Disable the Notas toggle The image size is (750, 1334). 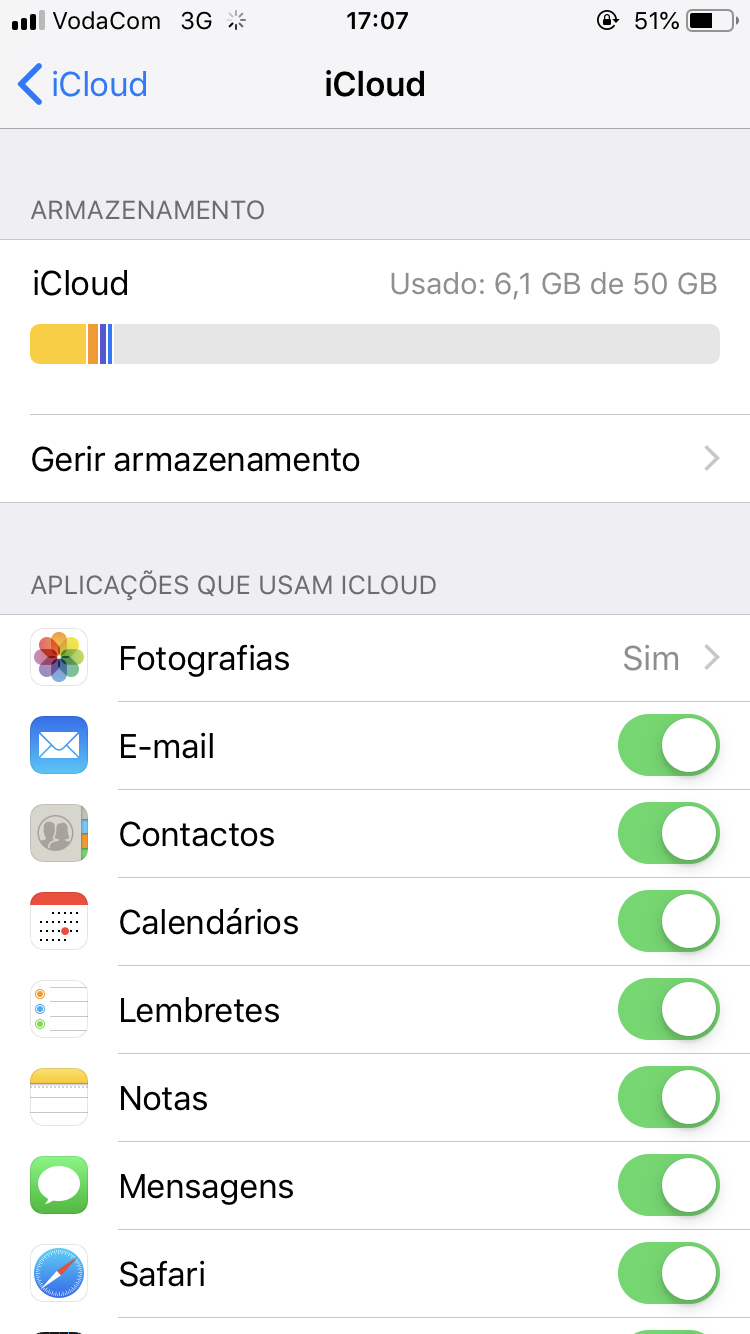pyautogui.click(x=668, y=1098)
